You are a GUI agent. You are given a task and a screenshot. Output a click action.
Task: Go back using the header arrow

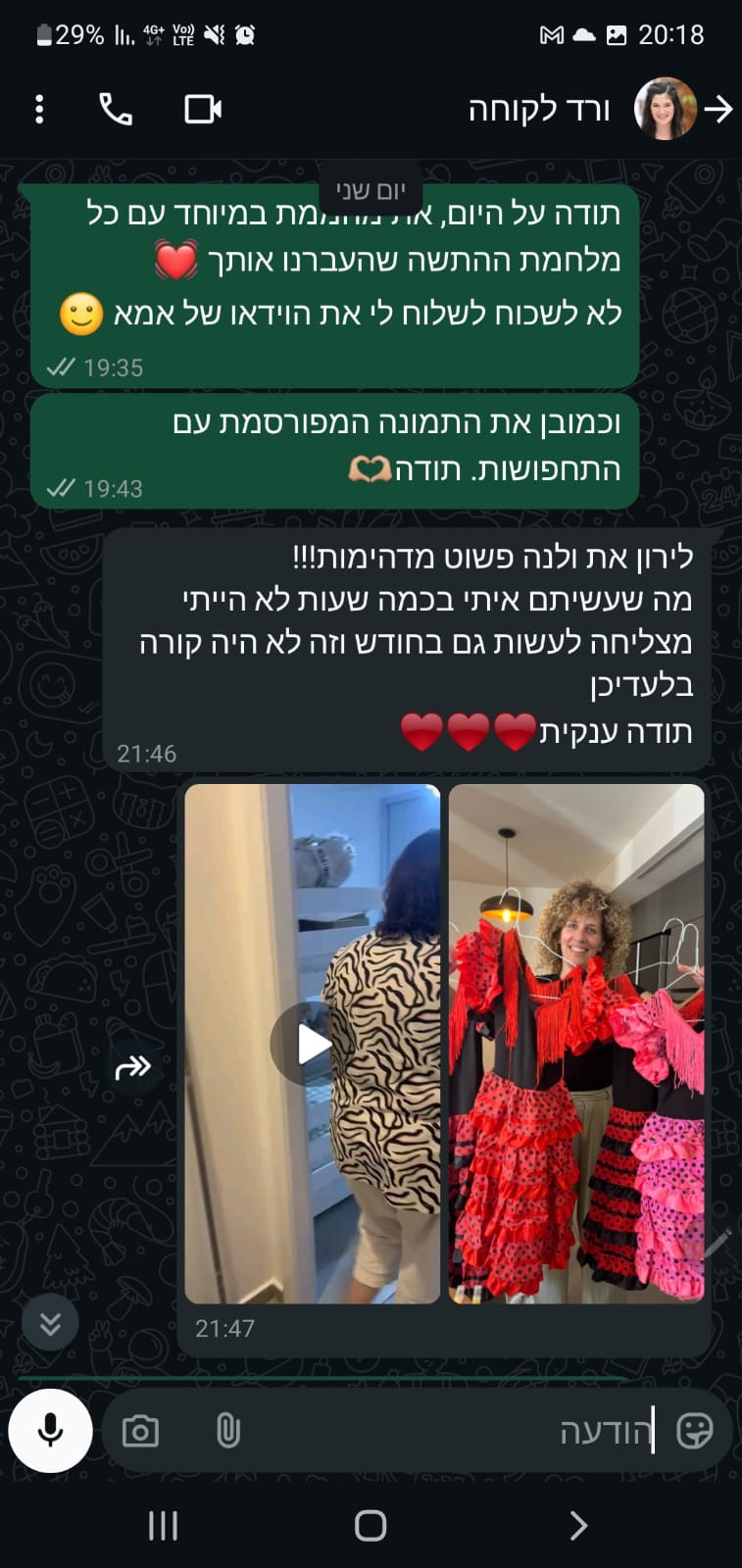click(718, 109)
